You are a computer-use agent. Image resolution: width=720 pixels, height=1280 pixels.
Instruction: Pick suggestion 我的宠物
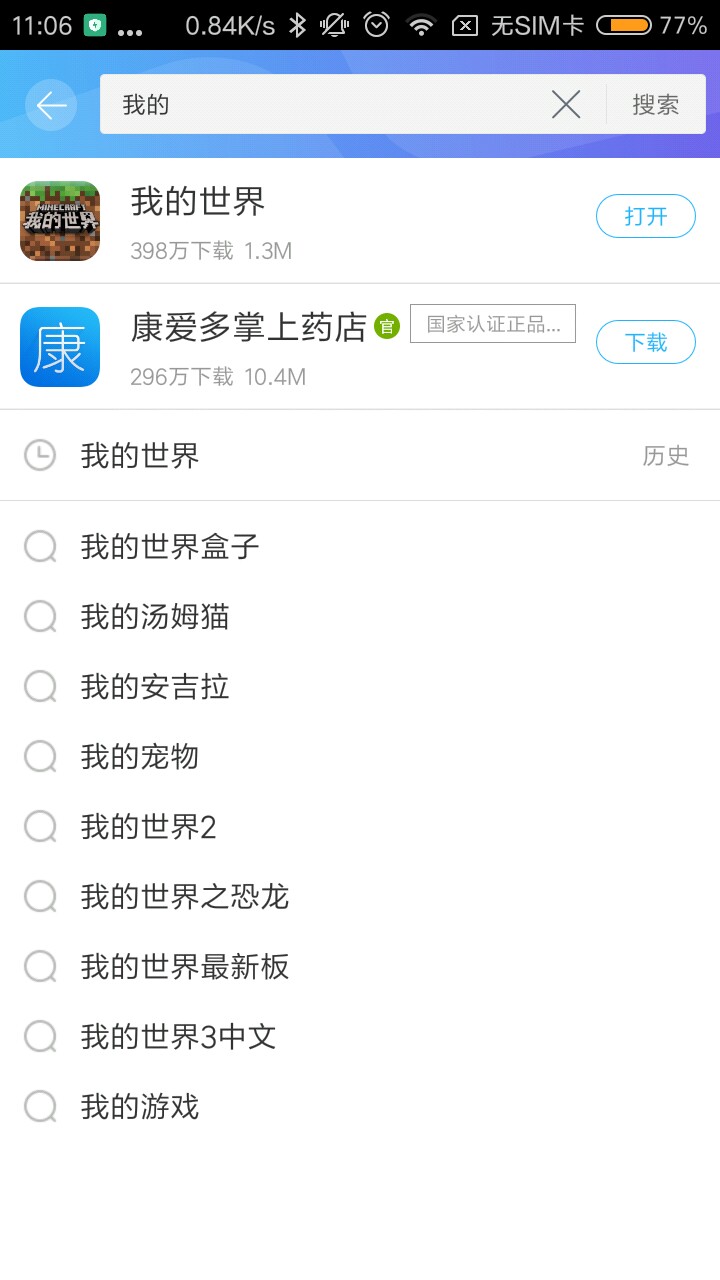pos(140,757)
